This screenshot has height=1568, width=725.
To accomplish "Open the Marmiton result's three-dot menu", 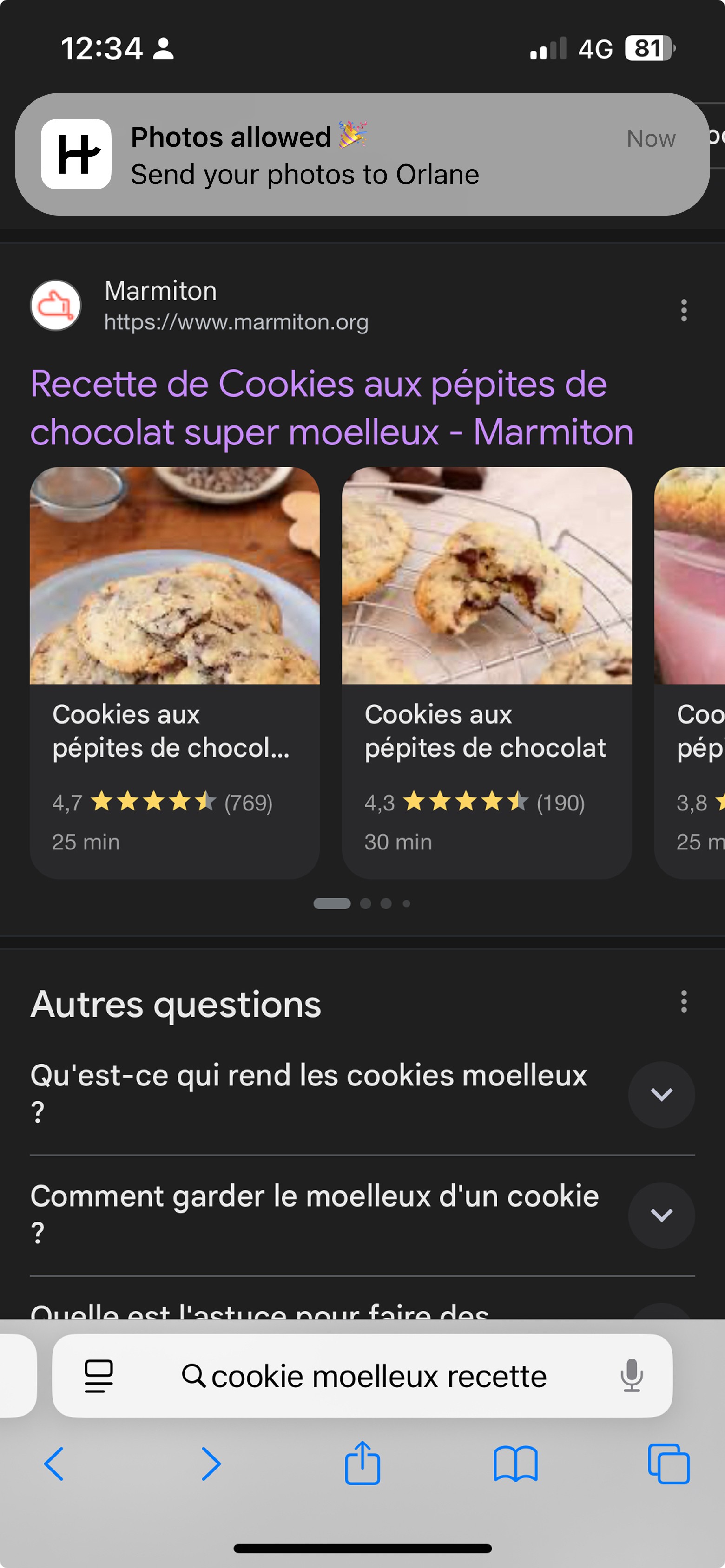I will (x=684, y=310).
